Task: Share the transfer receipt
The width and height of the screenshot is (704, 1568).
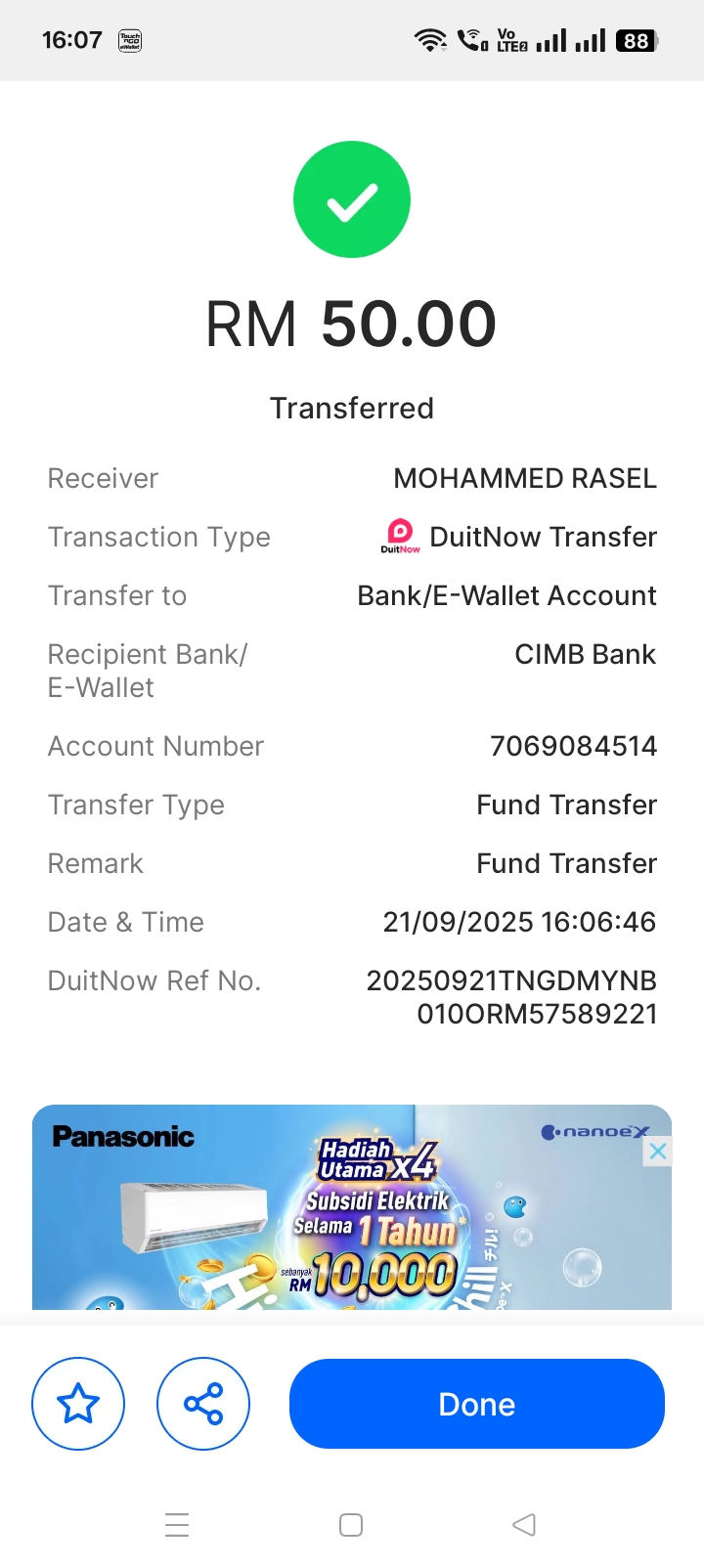Action: 203,1404
